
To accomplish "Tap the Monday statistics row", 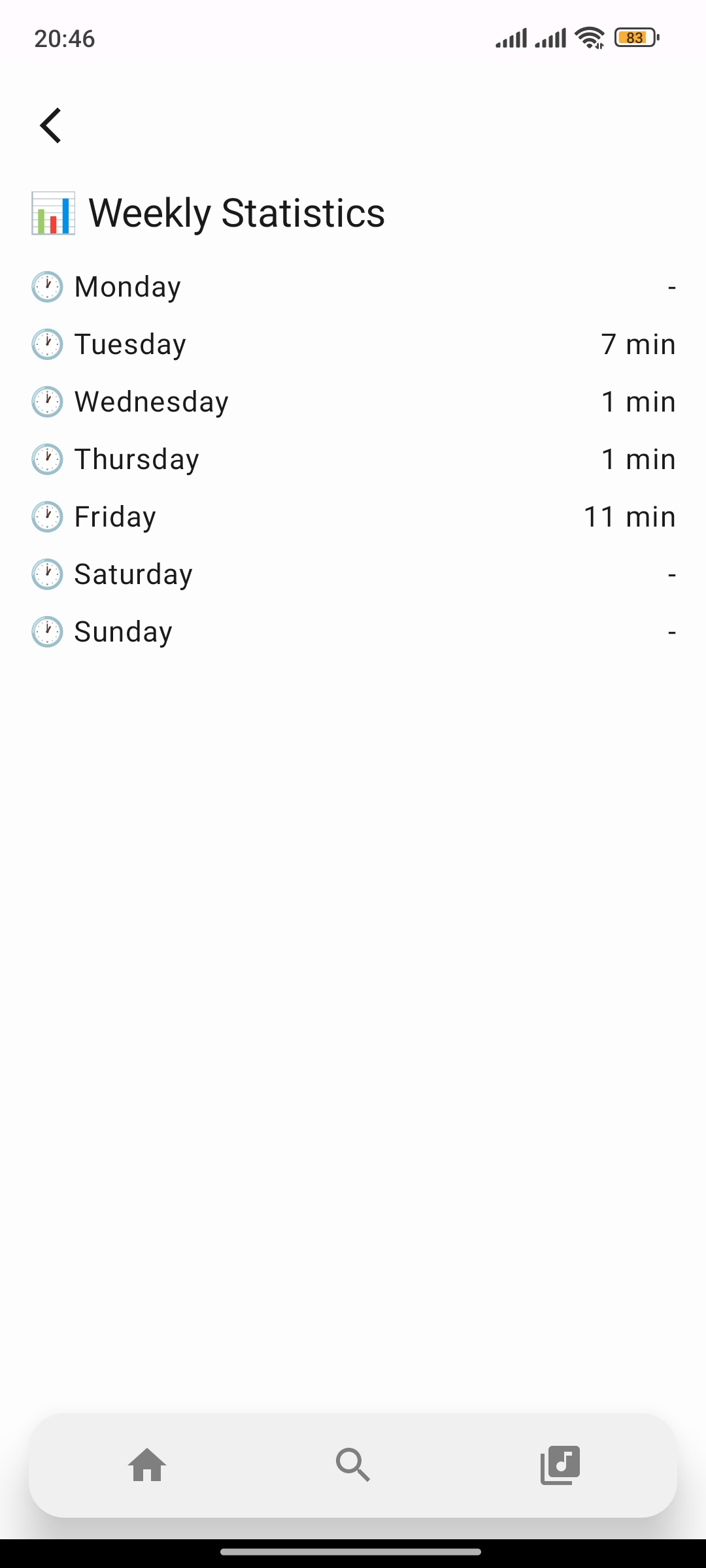I will (x=353, y=286).
